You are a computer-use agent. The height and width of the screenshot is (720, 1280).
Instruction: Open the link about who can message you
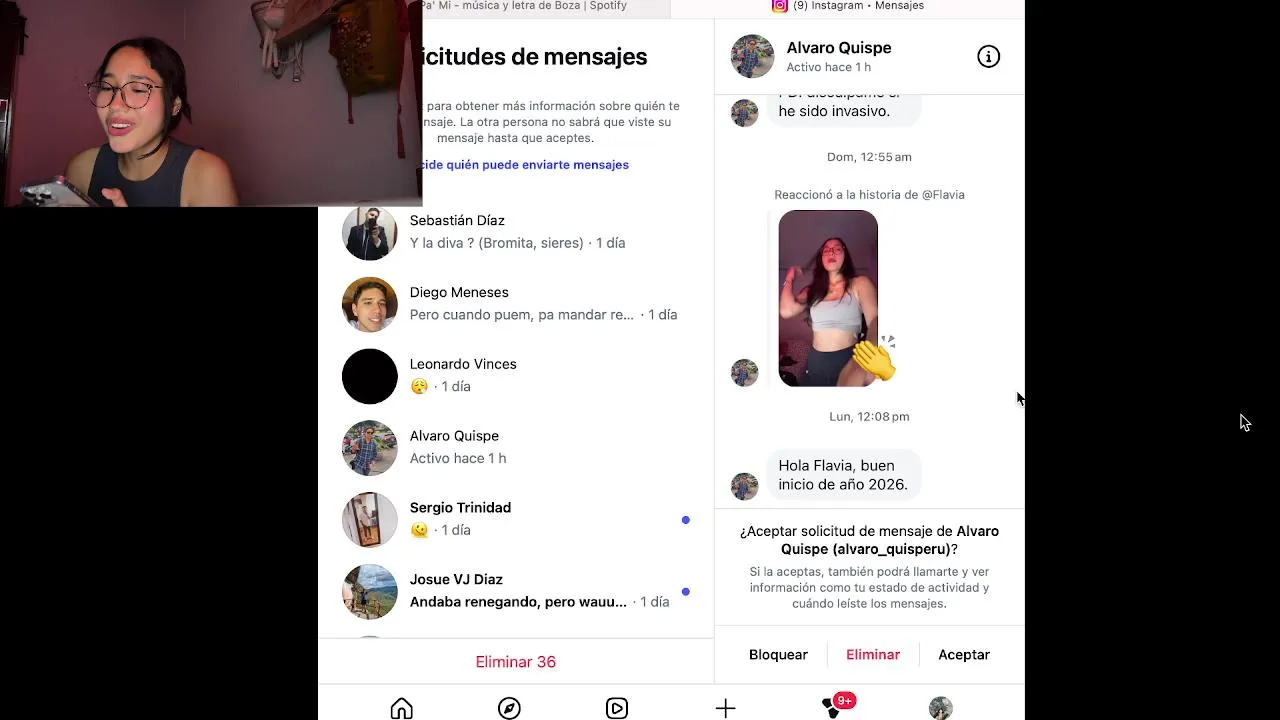(524, 165)
